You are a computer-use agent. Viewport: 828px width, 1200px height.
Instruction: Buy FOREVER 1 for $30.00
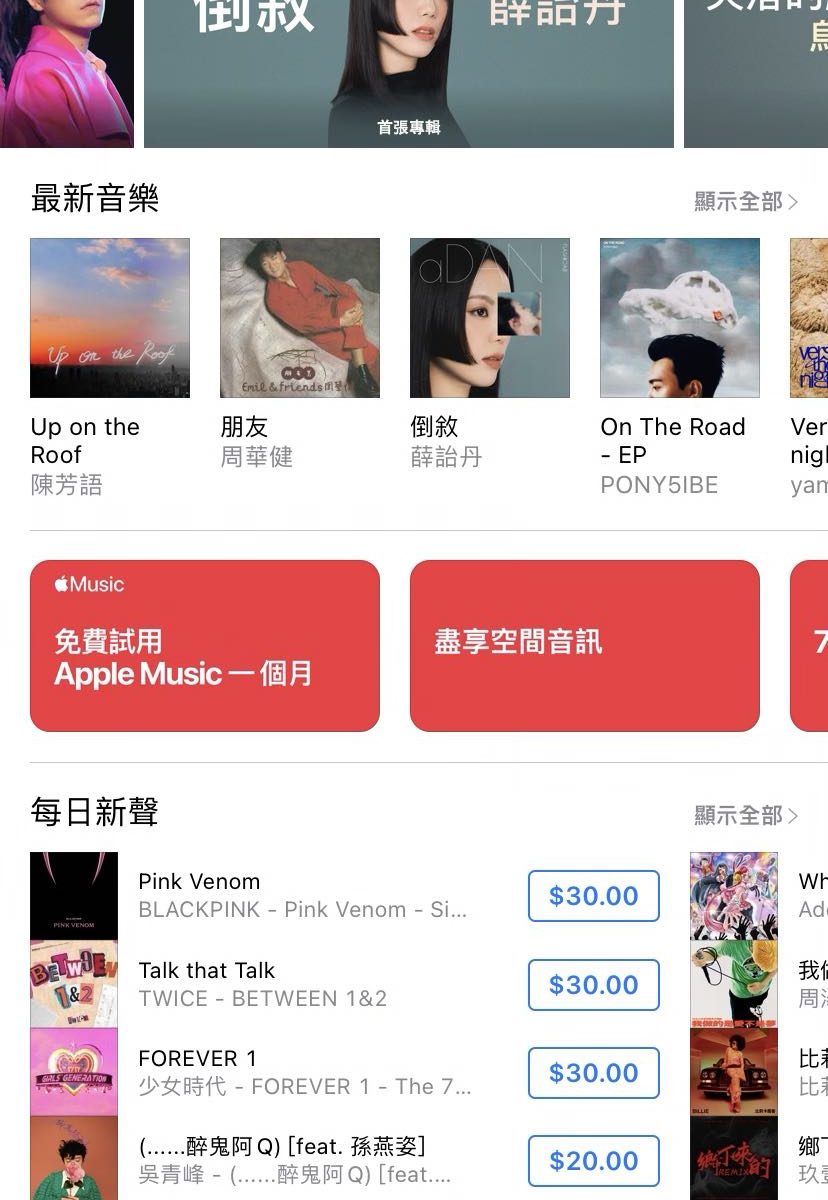coord(594,1073)
